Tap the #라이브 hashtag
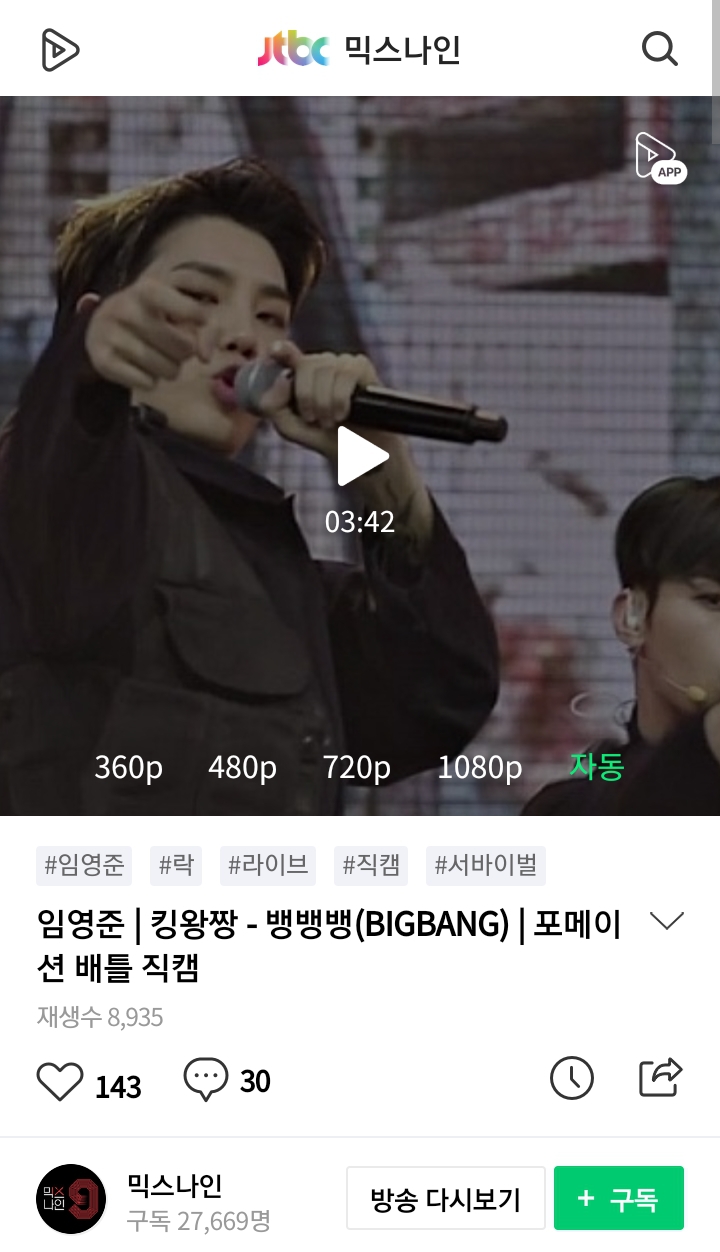 point(268,865)
